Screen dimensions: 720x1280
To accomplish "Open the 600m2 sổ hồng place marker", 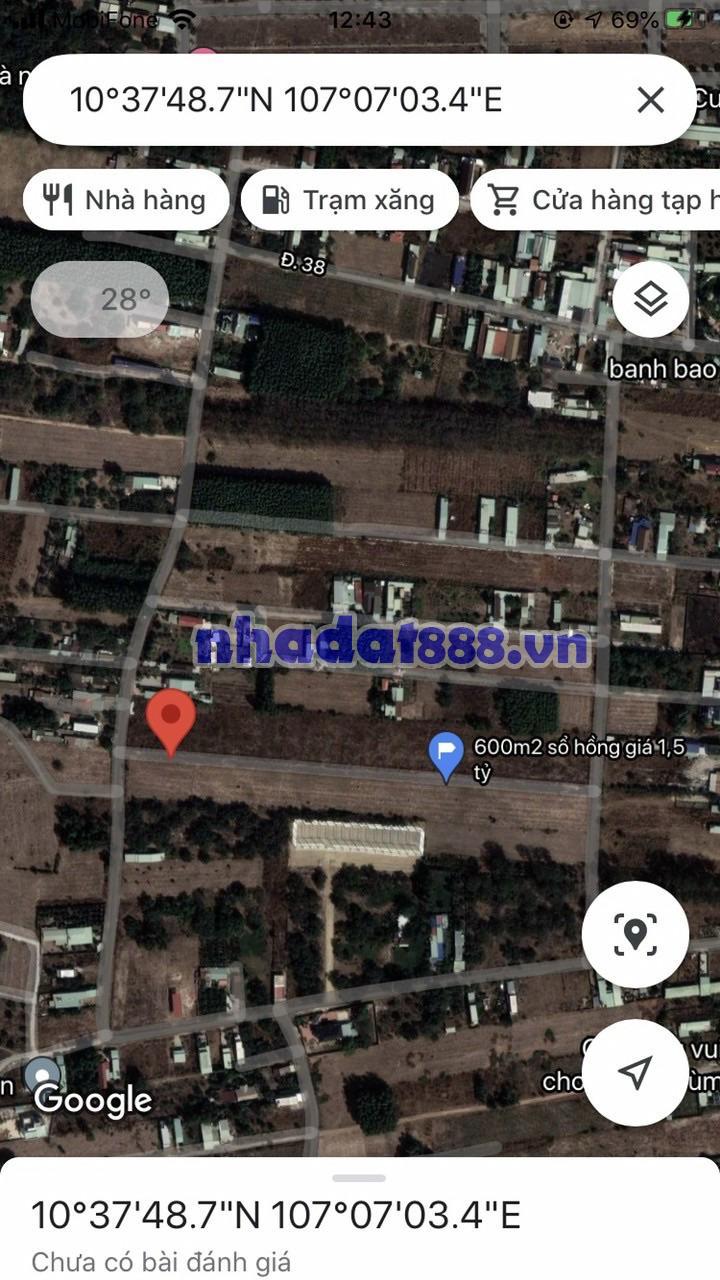I will (x=446, y=756).
